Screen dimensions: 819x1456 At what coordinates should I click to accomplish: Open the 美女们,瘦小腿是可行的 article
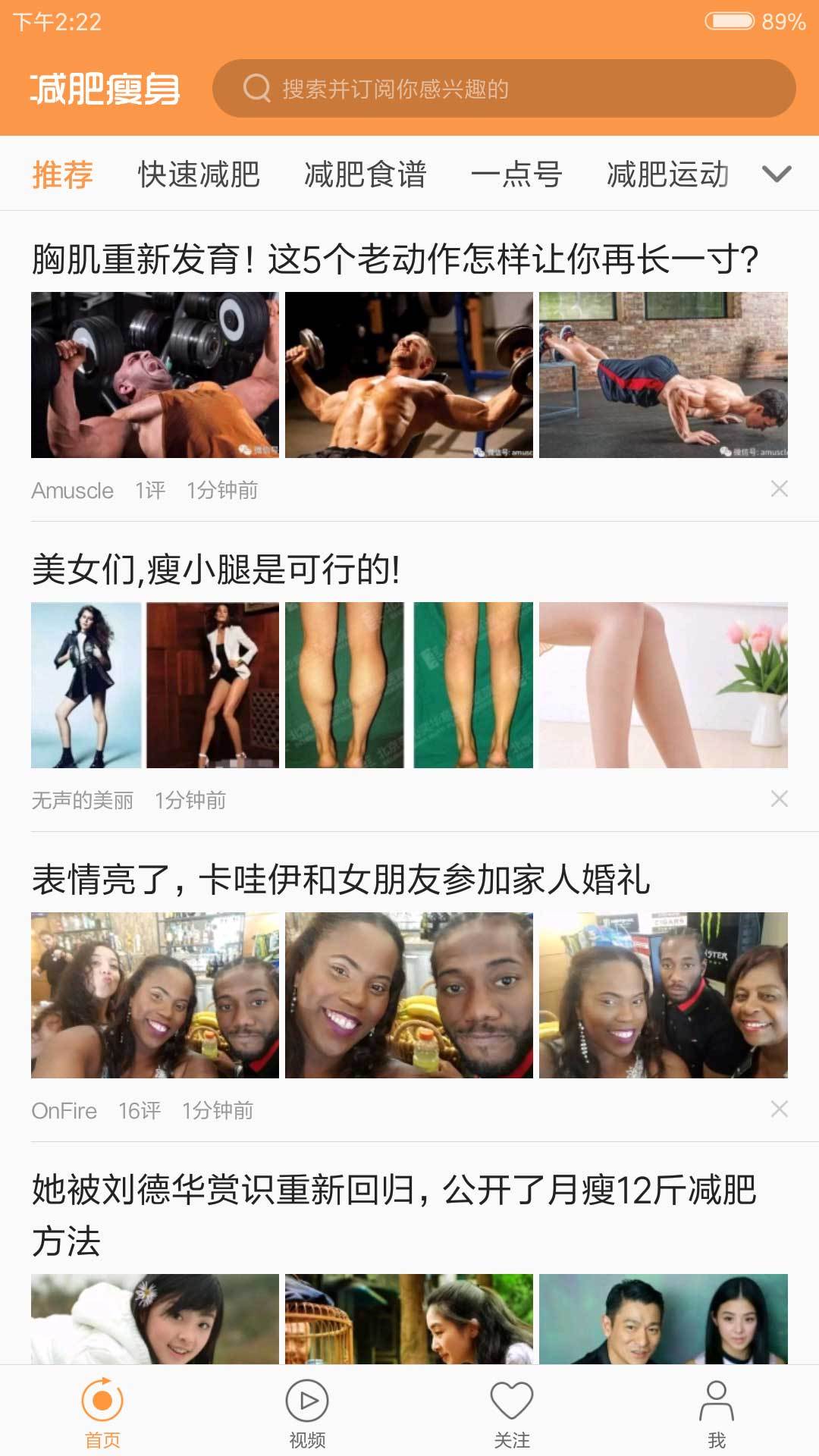coord(216,570)
